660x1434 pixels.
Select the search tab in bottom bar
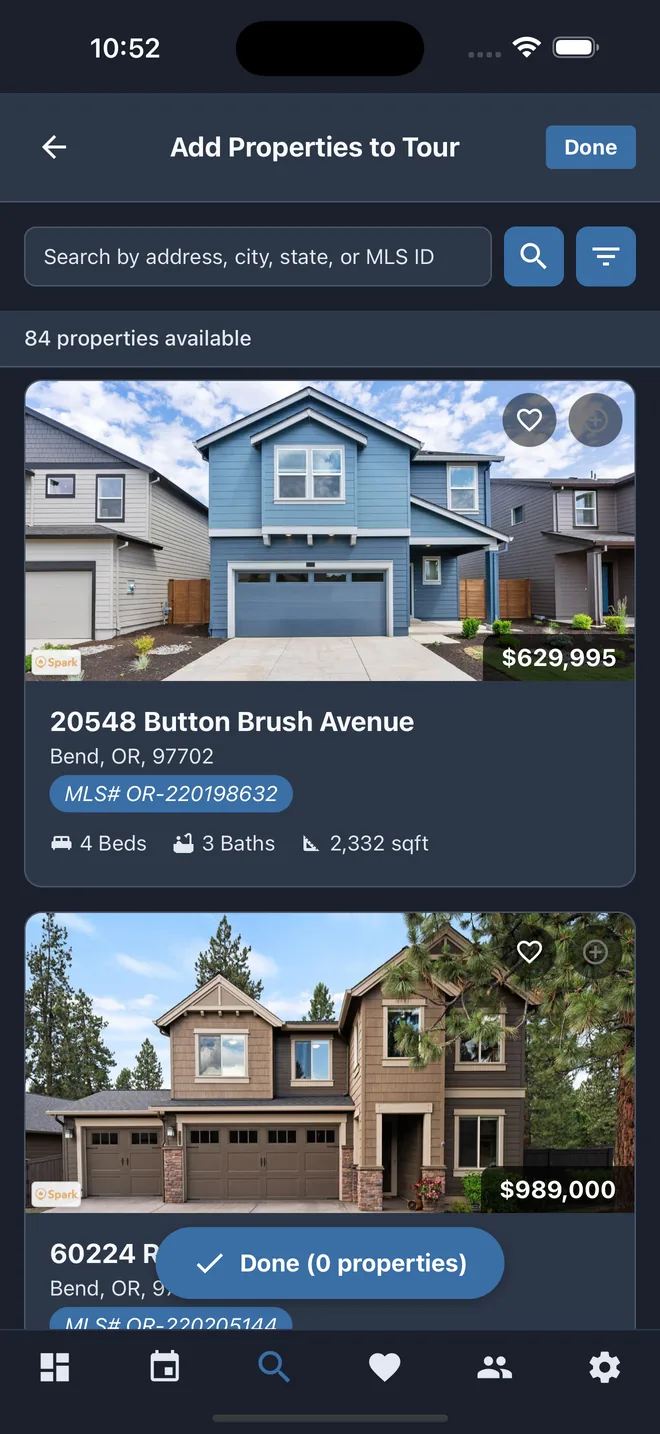click(x=274, y=1367)
